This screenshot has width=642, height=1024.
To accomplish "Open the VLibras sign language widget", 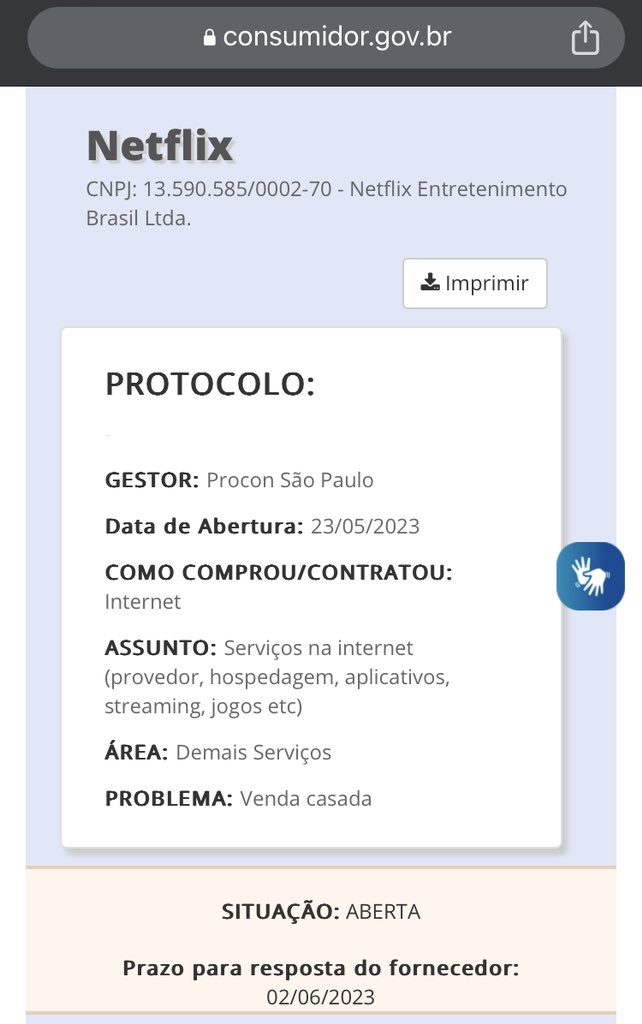I will coord(590,576).
